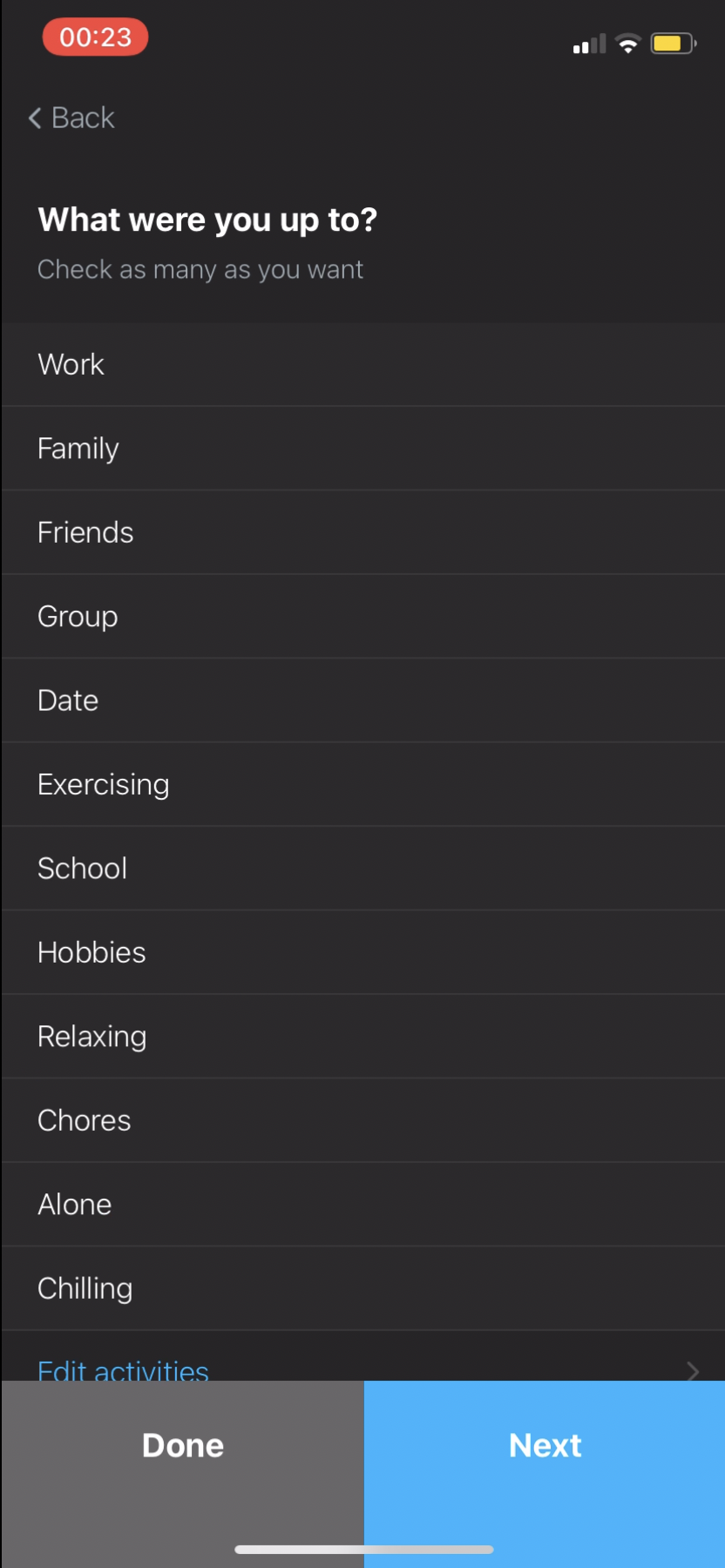This screenshot has width=725, height=1568.
Task: Select the Date activity
Action: 362,700
